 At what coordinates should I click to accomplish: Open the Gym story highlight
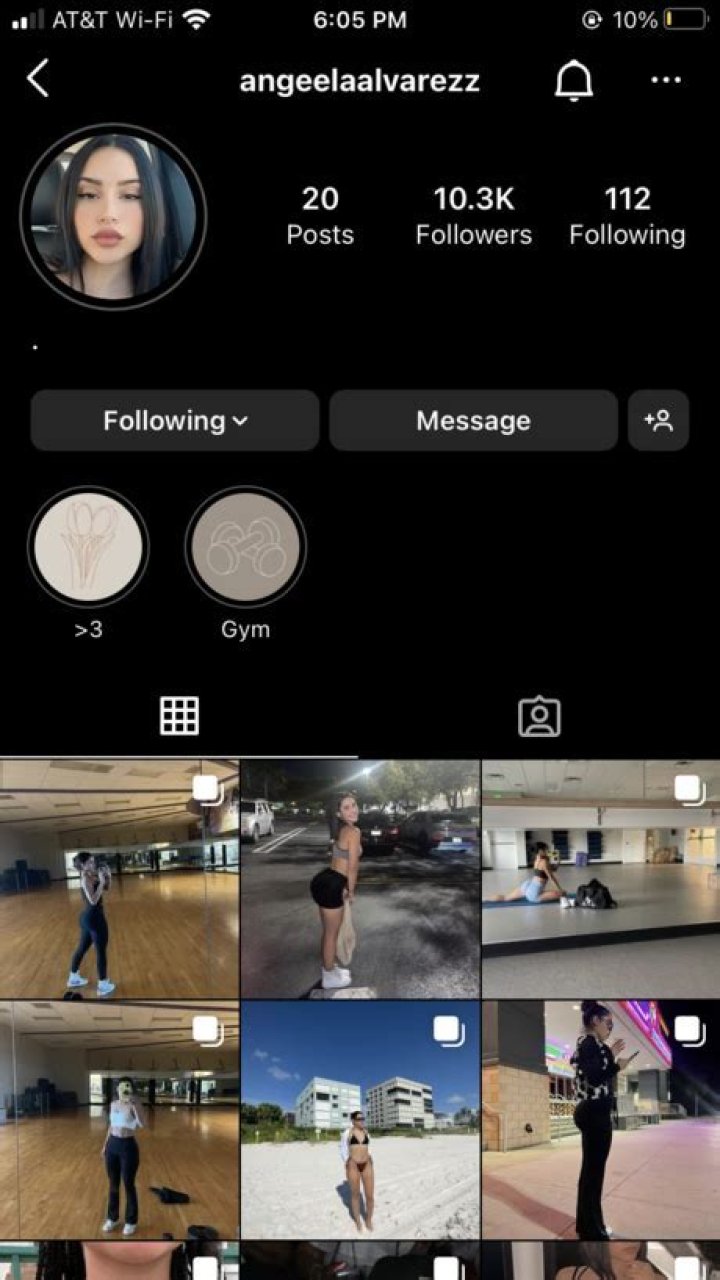(245, 547)
